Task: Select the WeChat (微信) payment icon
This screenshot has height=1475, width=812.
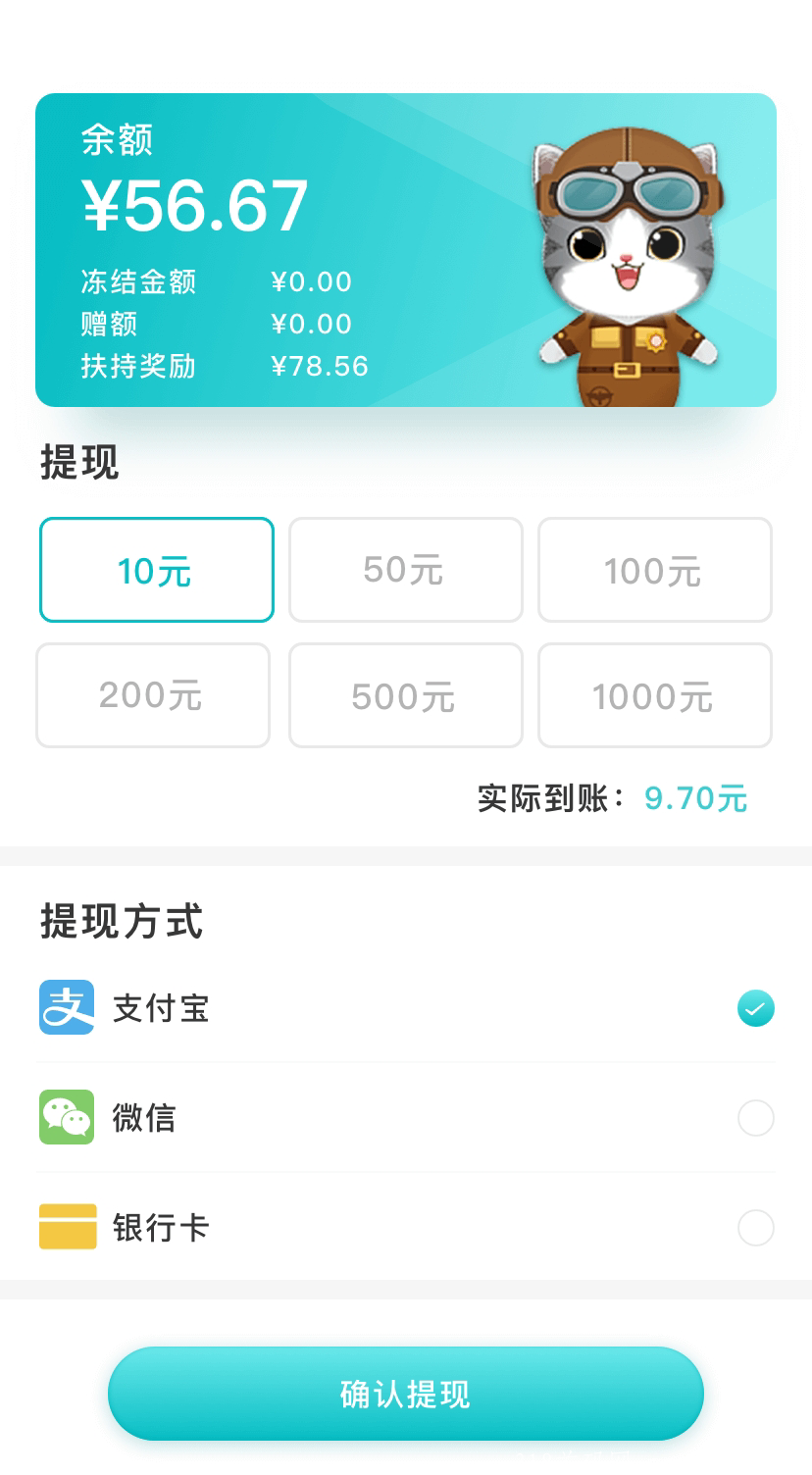Action: point(65,1117)
